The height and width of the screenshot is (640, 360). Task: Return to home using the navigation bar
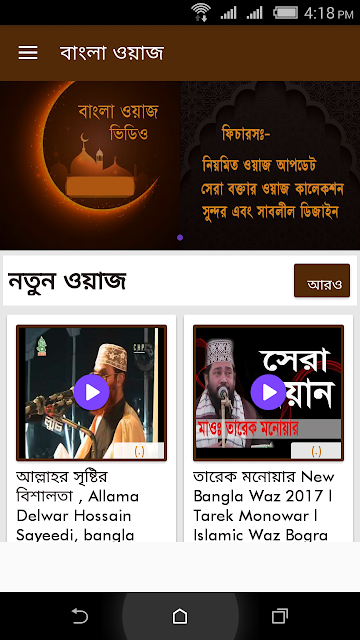click(x=180, y=616)
